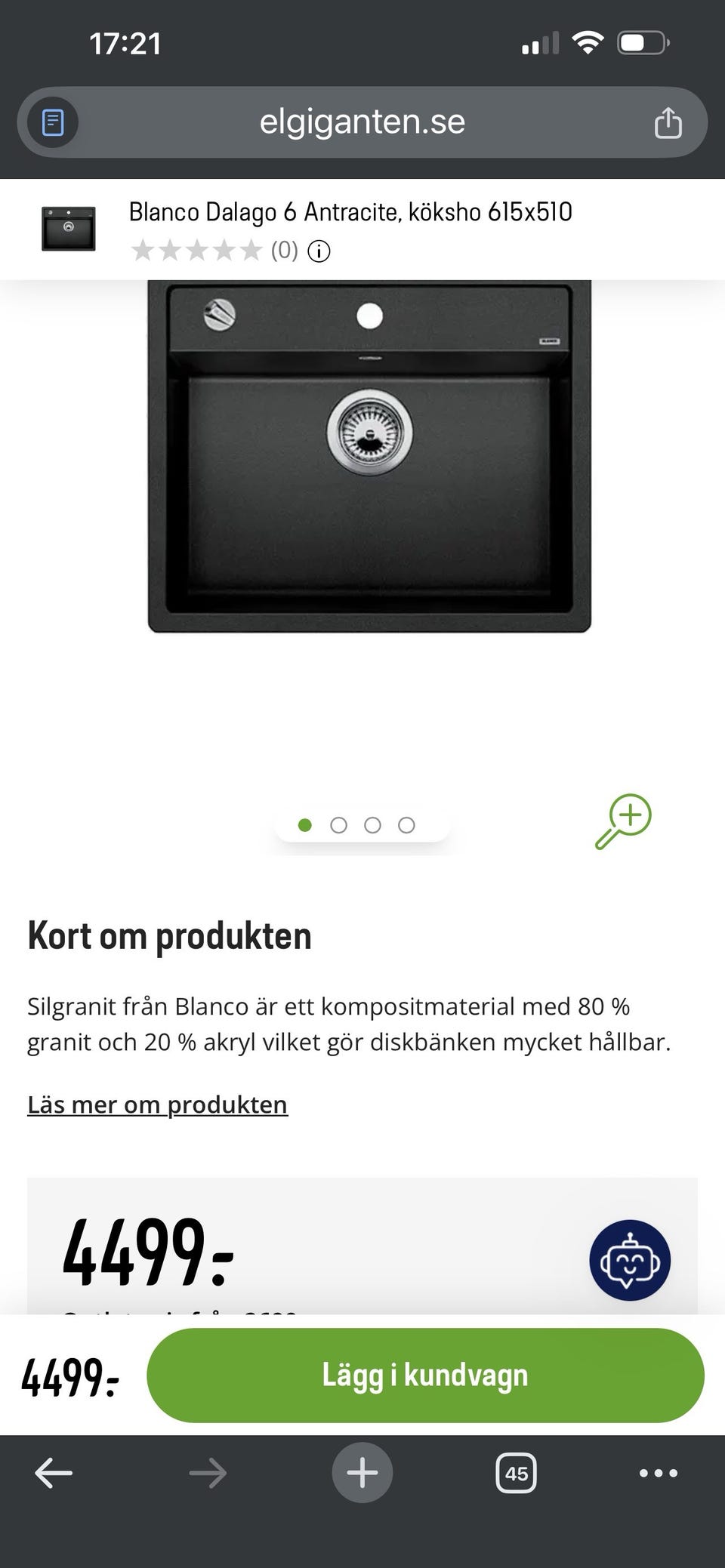Tap the info icon next to the rating

coord(319,251)
